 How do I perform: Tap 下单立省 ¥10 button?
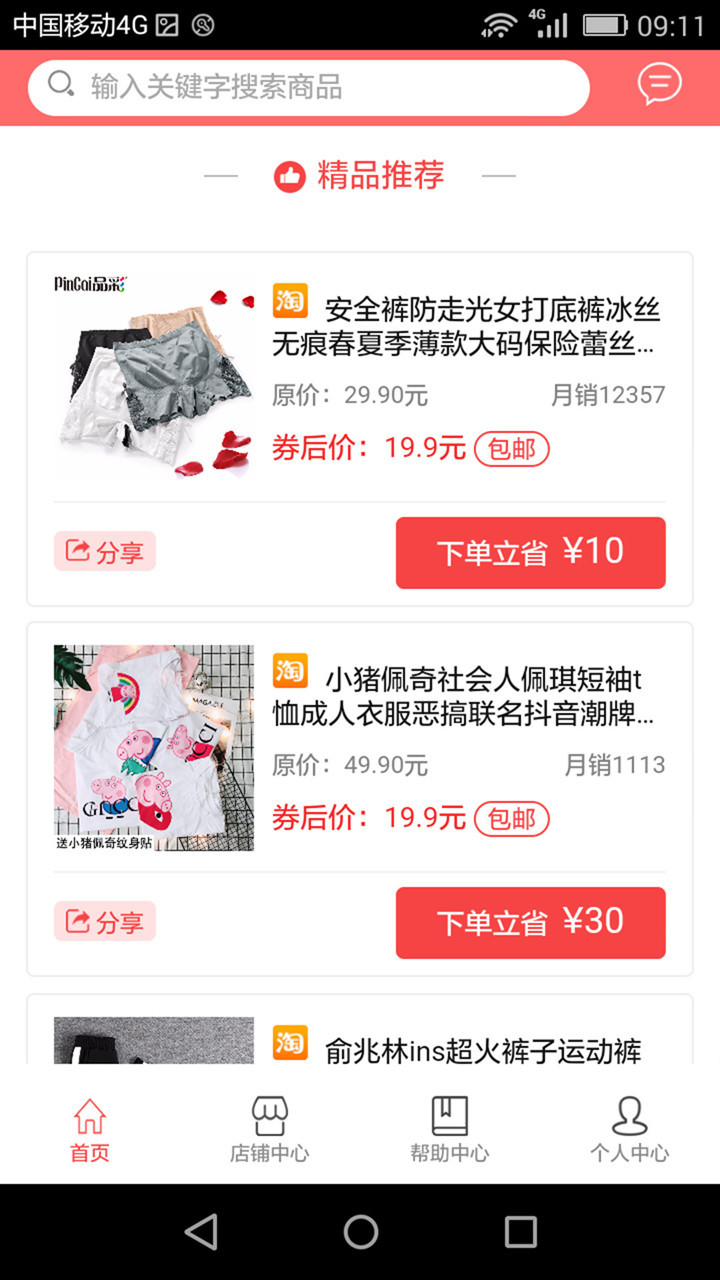(530, 553)
